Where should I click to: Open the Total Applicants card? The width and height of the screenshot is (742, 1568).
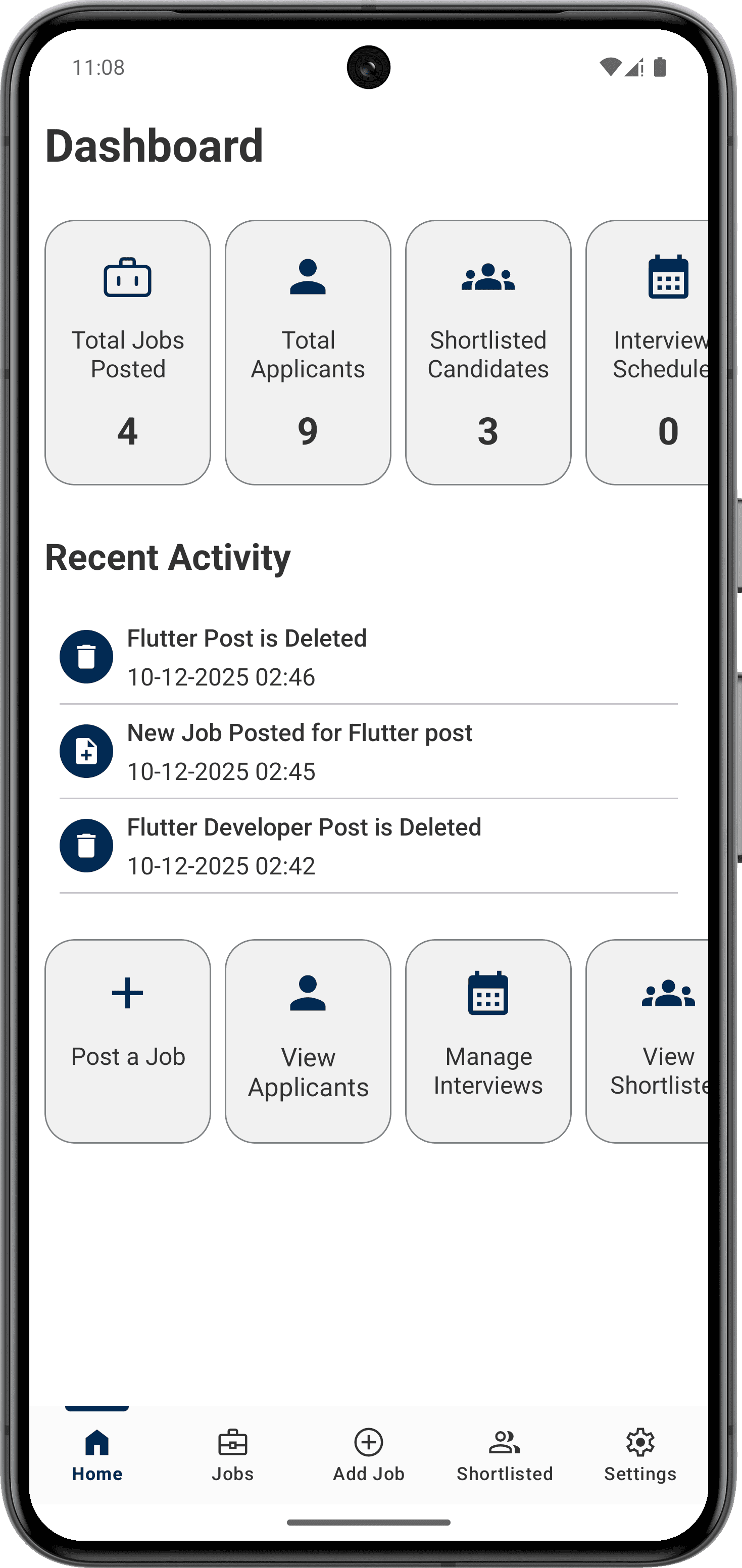tap(308, 353)
